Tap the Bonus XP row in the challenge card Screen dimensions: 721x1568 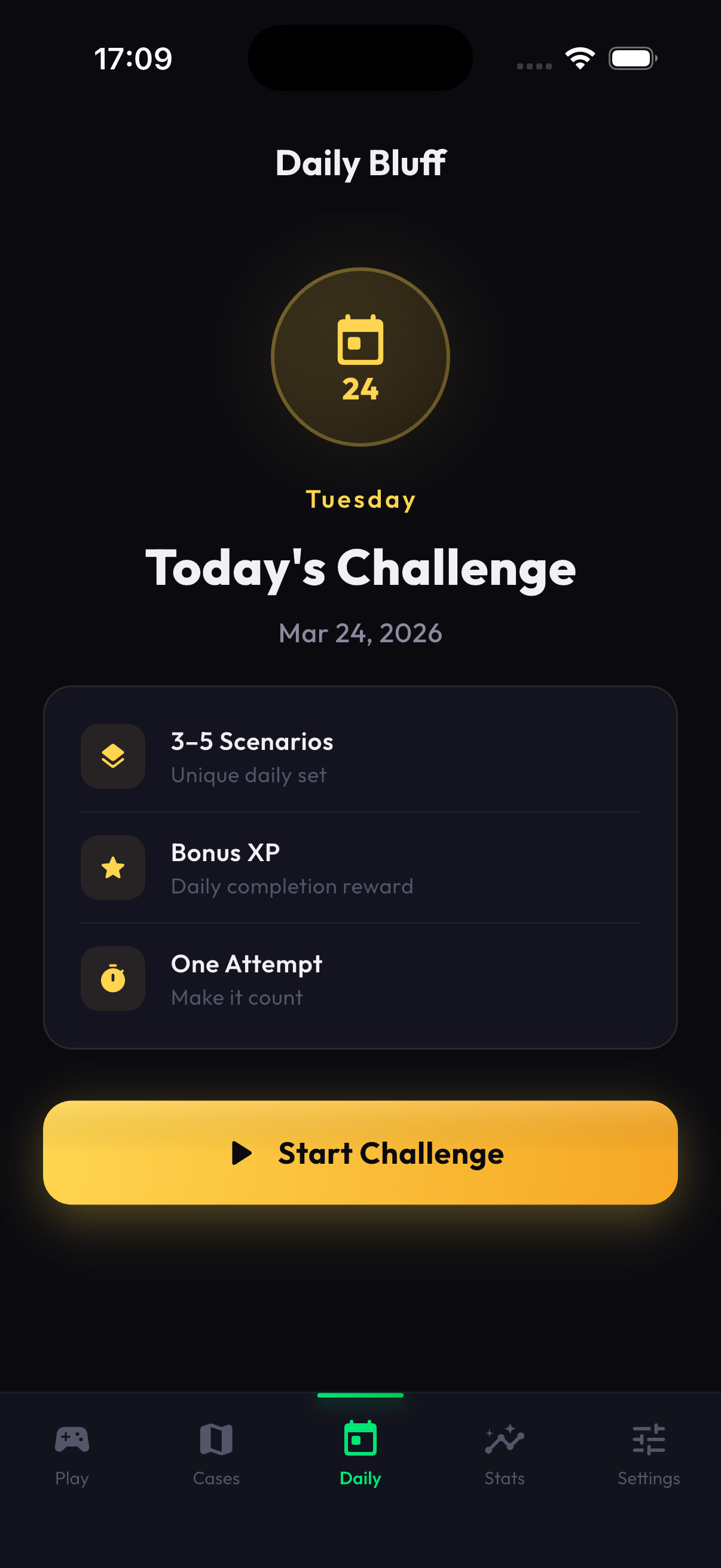coord(359,868)
